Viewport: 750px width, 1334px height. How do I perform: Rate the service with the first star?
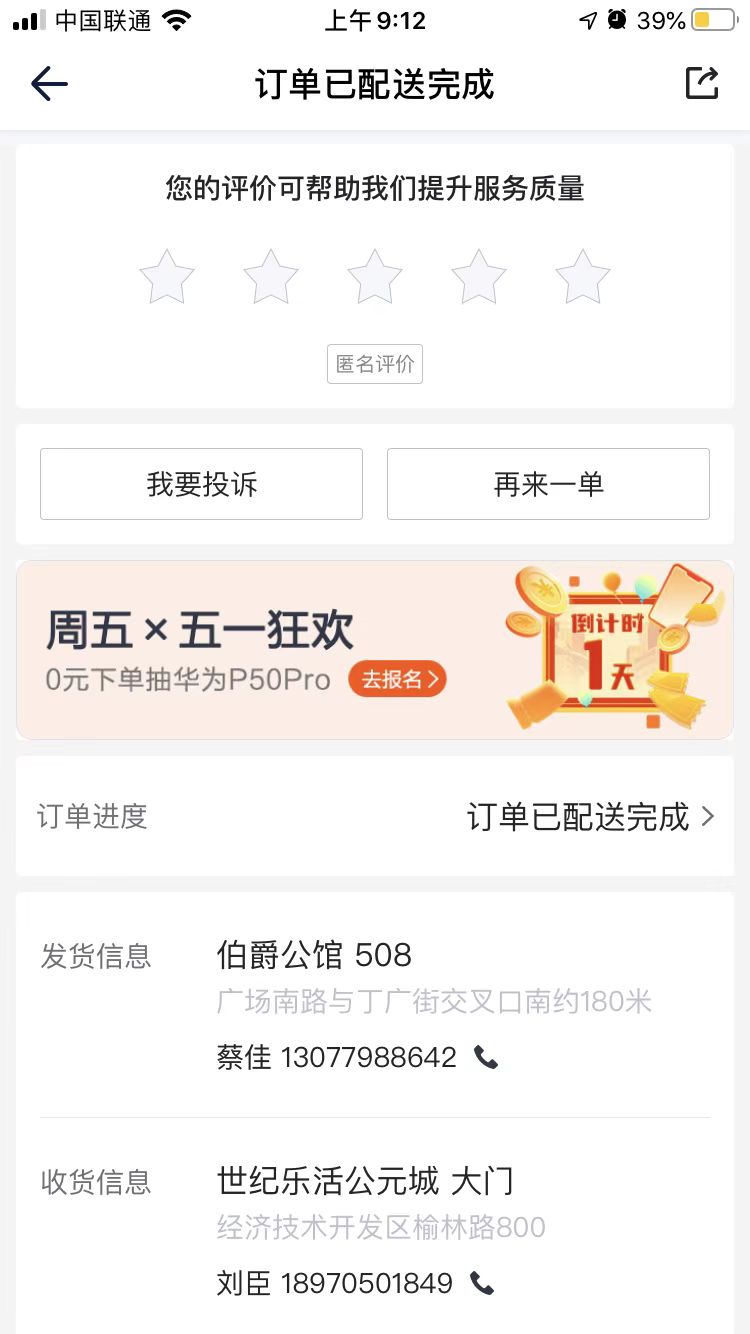tap(167, 277)
